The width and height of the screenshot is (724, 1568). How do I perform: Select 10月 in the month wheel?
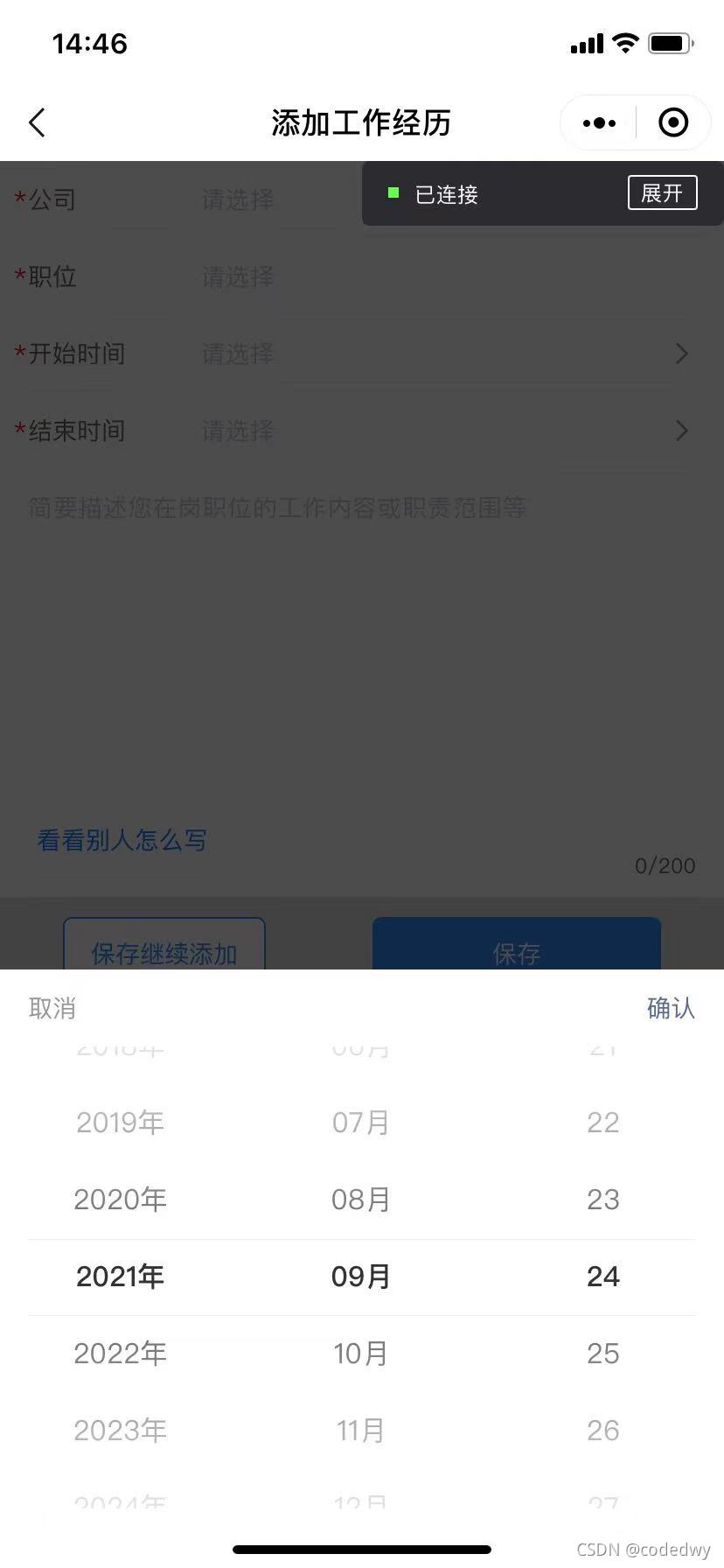[360, 1353]
